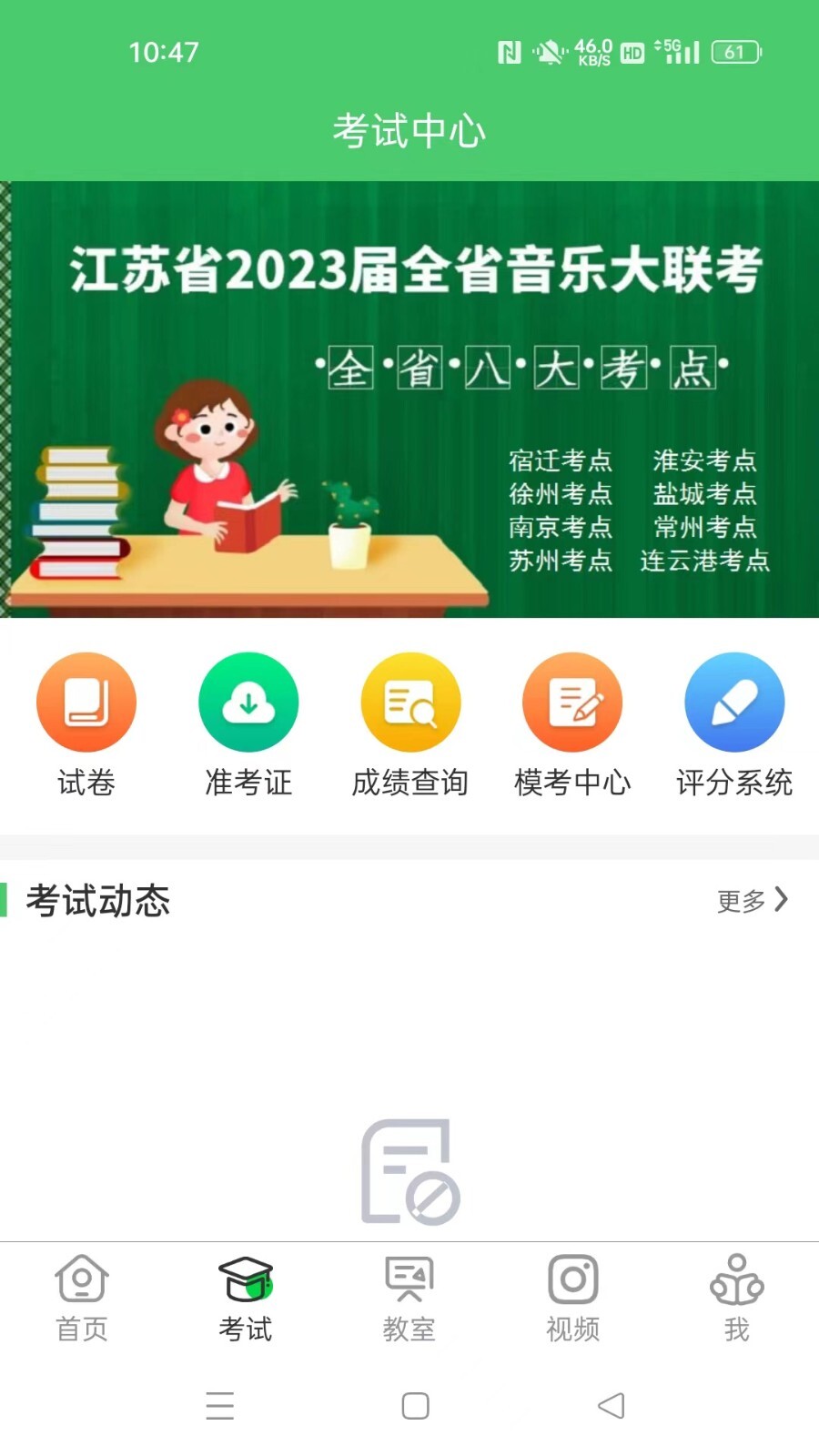The image size is (819, 1456).
Task: Open the 试卷 (exam papers) icon
Action: [x=86, y=702]
